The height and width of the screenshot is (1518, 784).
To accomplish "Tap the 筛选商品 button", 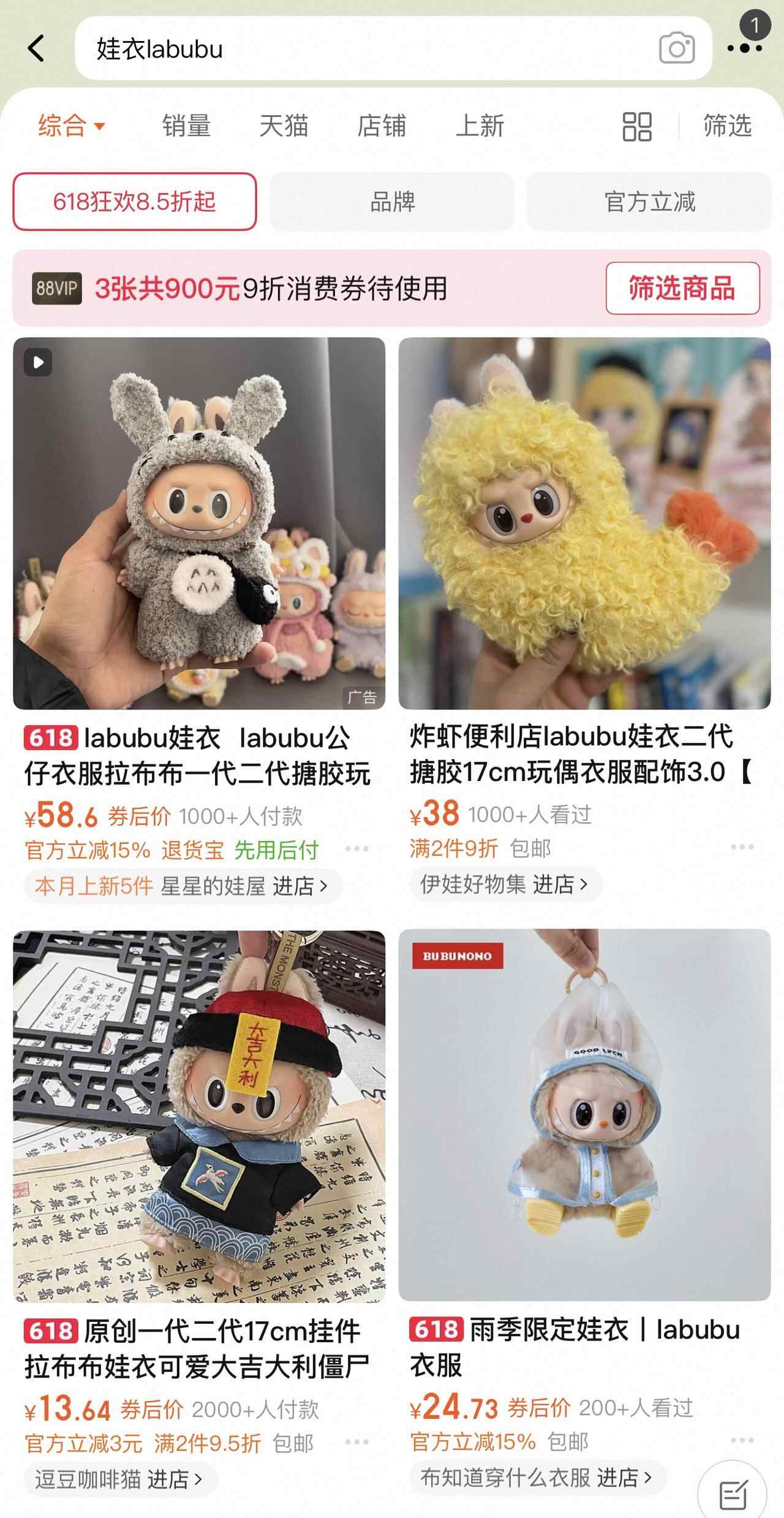I will 682,288.
